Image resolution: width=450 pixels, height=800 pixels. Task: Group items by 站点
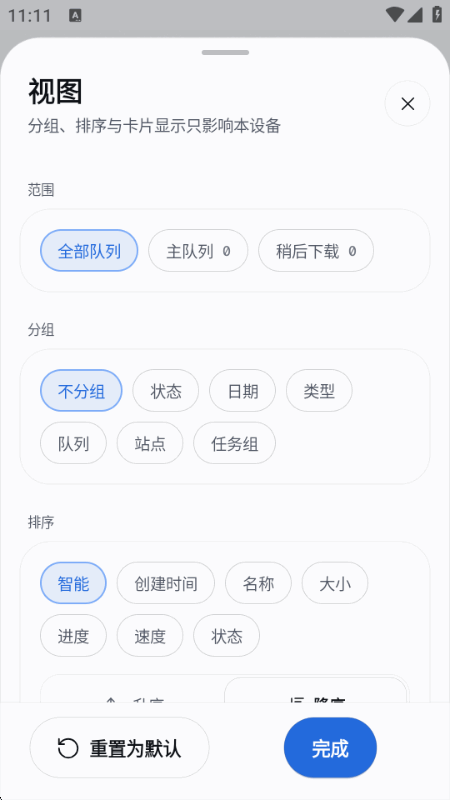click(x=150, y=443)
